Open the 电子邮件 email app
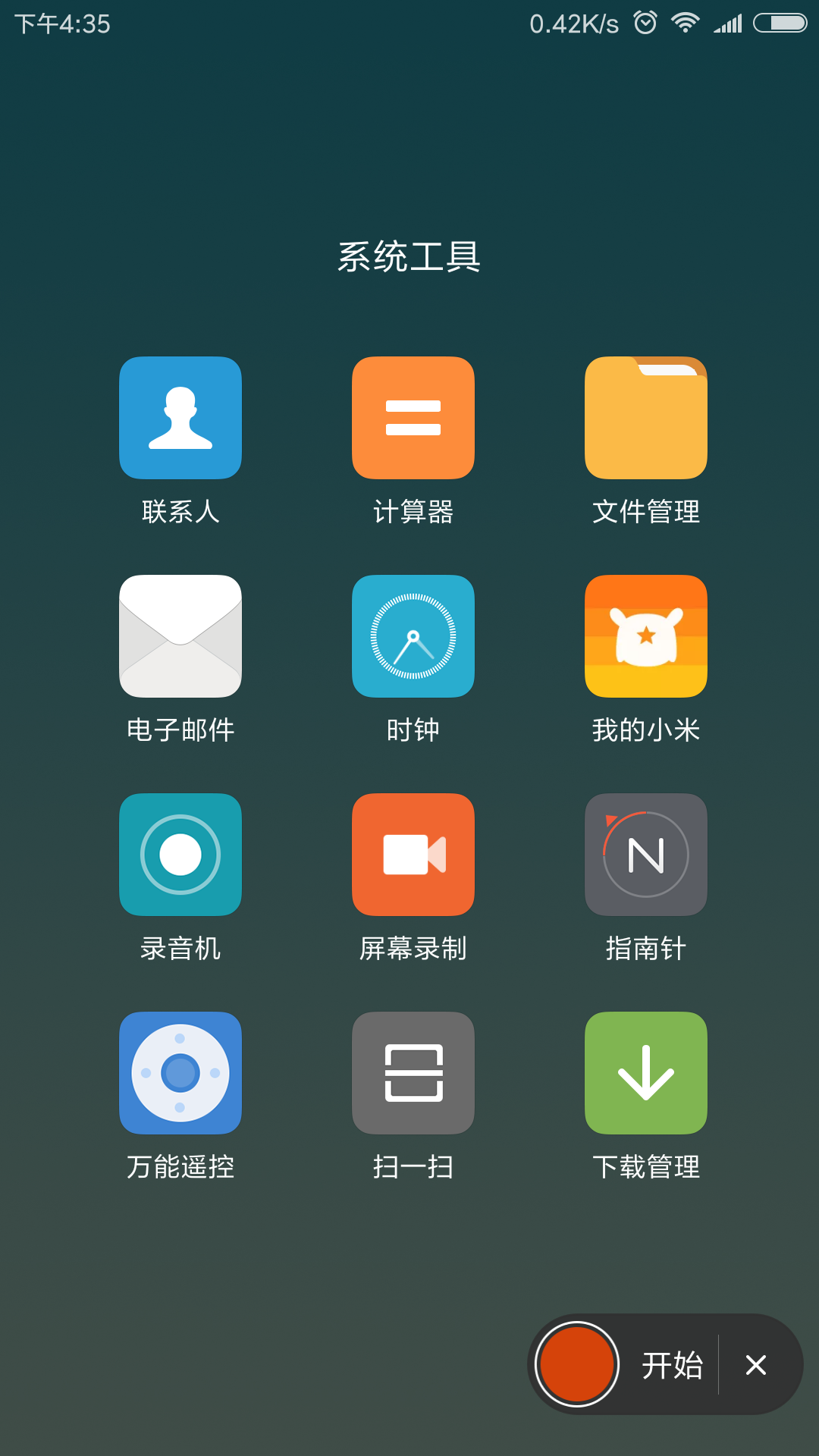 (180, 635)
